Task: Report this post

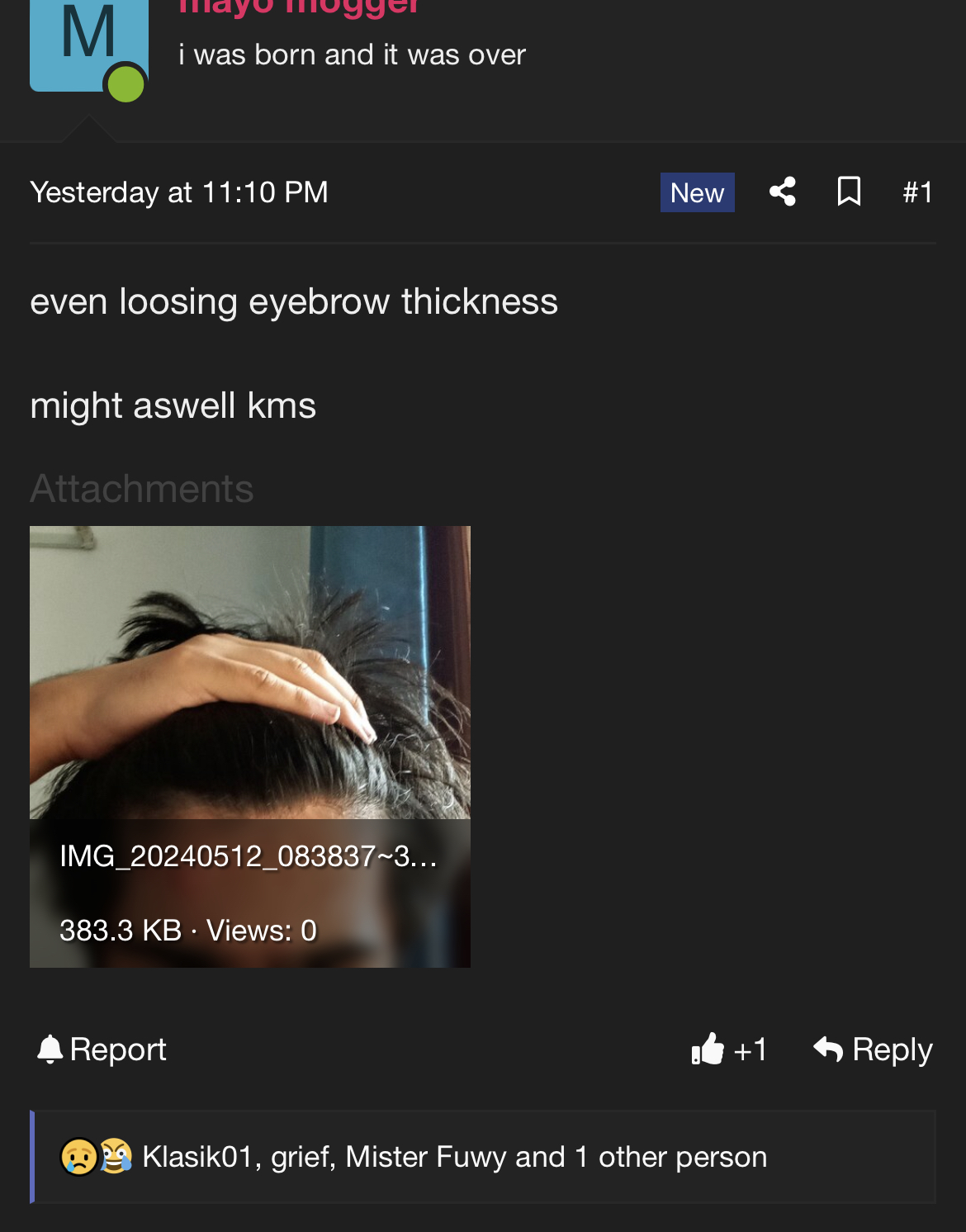Action: click(x=102, y=1050)
